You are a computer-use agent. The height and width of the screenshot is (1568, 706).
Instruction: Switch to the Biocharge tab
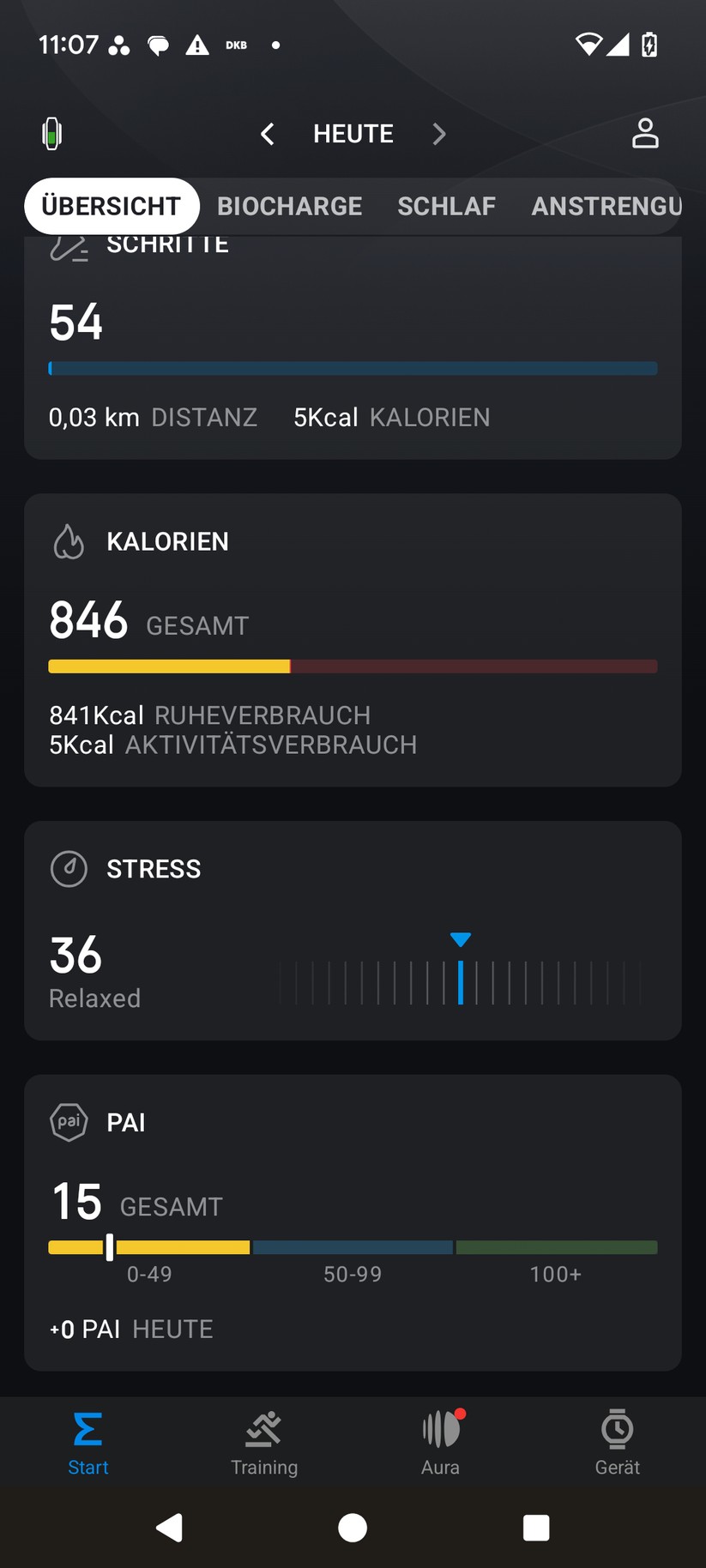(289, 206)
